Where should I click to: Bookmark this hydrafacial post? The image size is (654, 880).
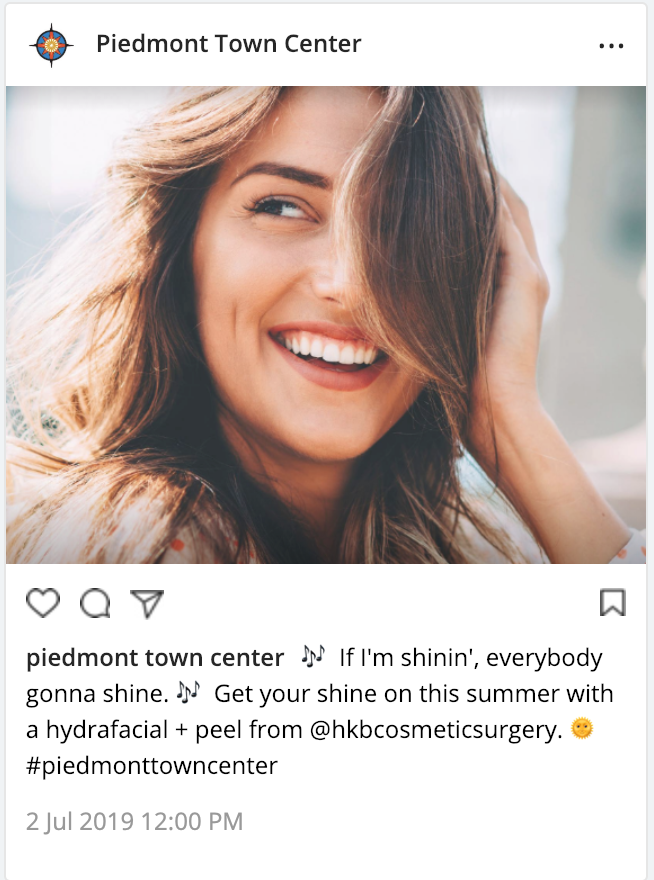(x=612, y=602)
